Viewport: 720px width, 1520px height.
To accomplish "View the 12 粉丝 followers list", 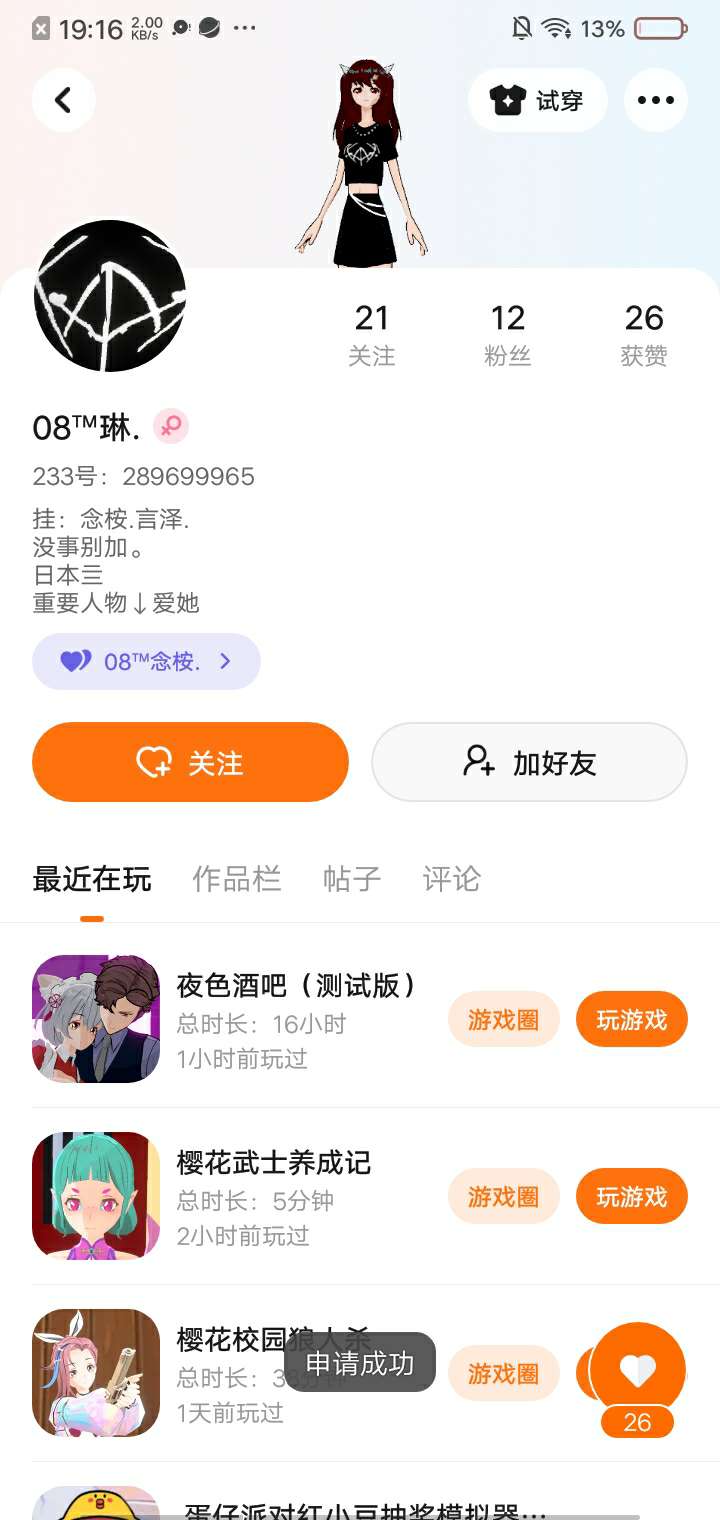I will (507, 335).
